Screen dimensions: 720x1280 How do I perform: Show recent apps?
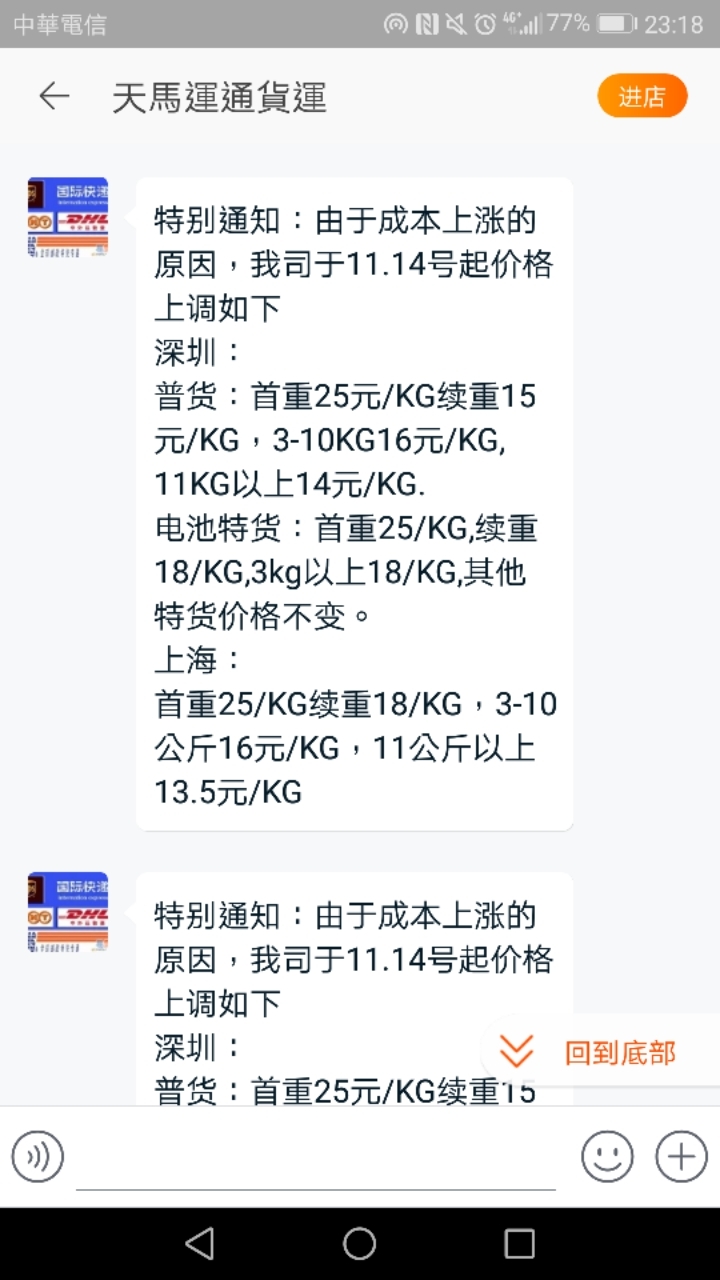519,1243
